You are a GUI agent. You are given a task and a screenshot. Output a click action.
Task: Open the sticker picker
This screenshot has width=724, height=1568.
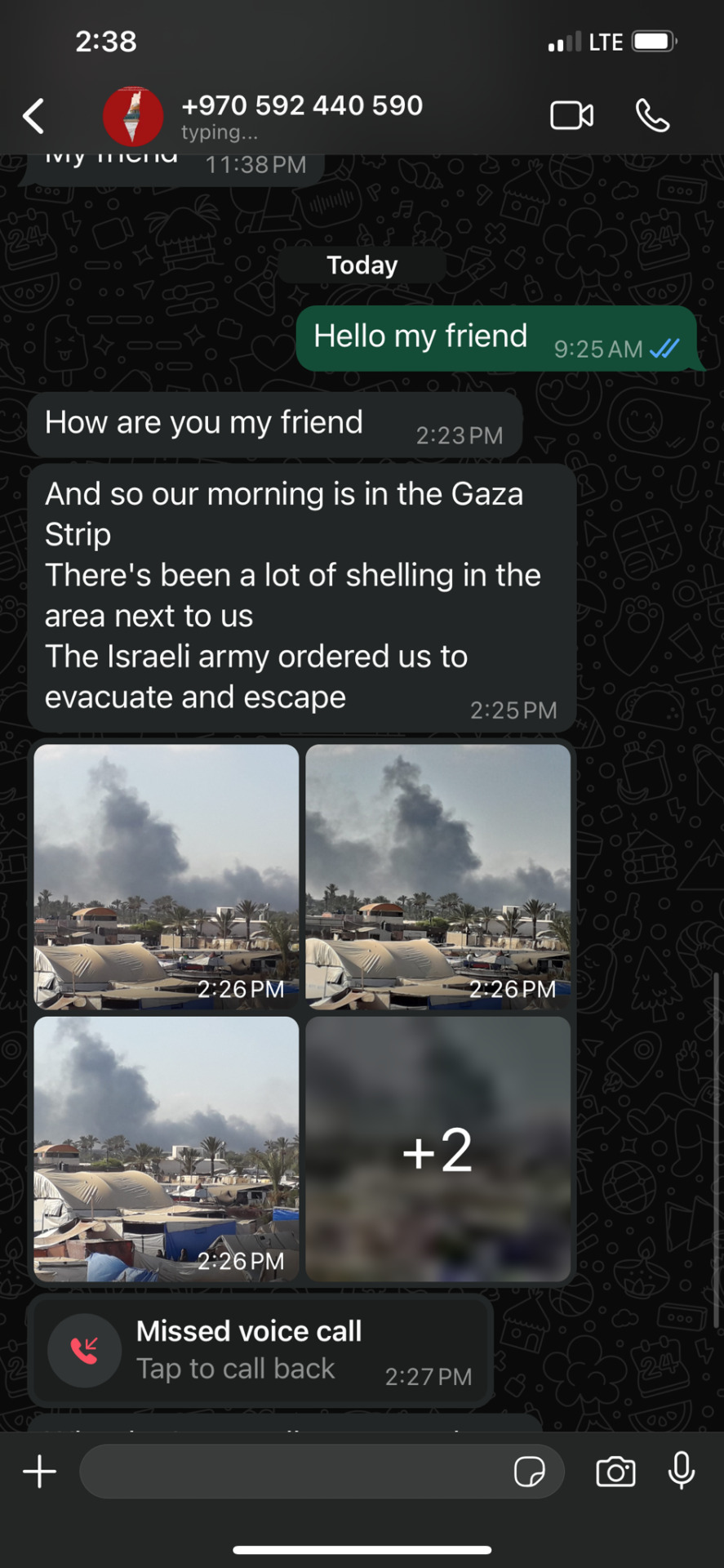point(529,1472)
